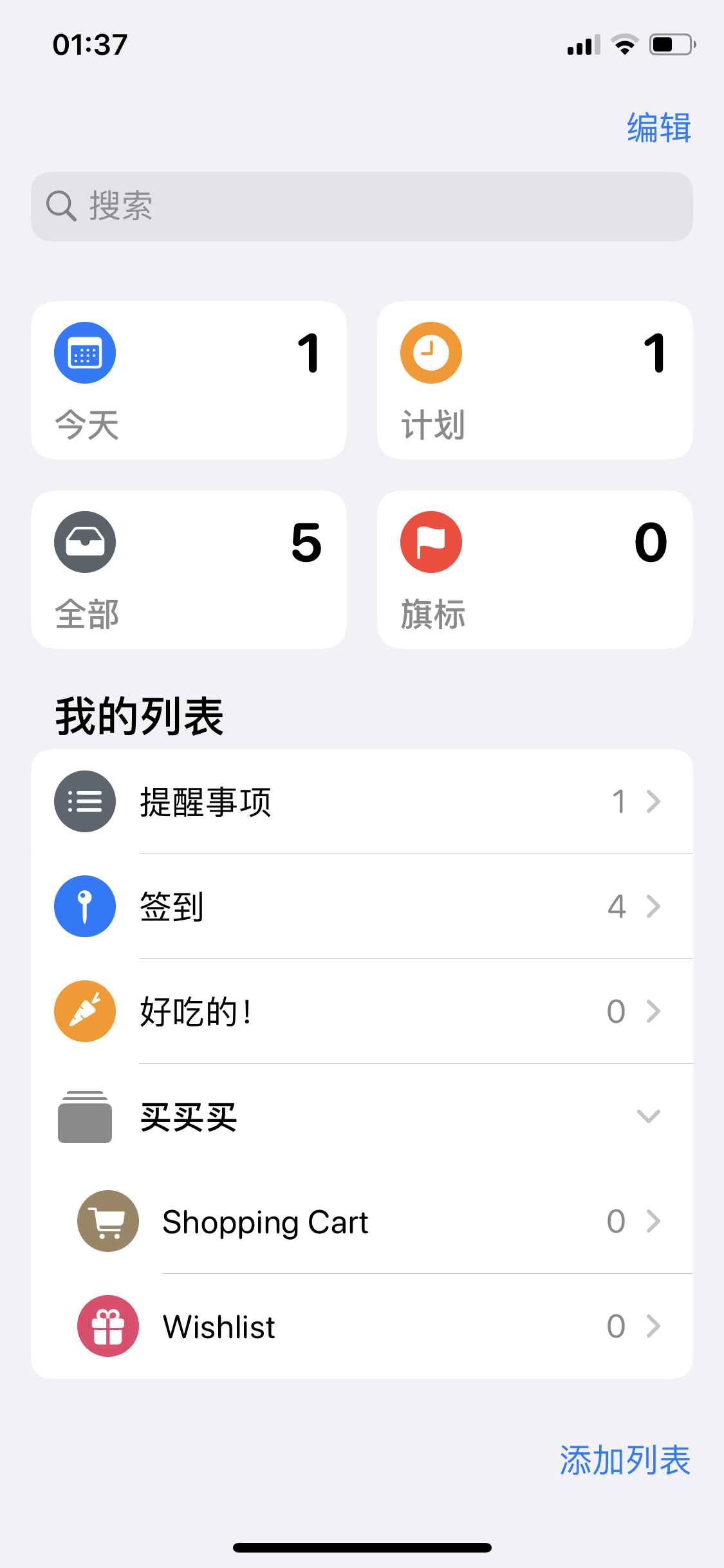The image size is (724, 1568).
Task: Open the 搜索 search field
Action: click(x=362, y=207)
